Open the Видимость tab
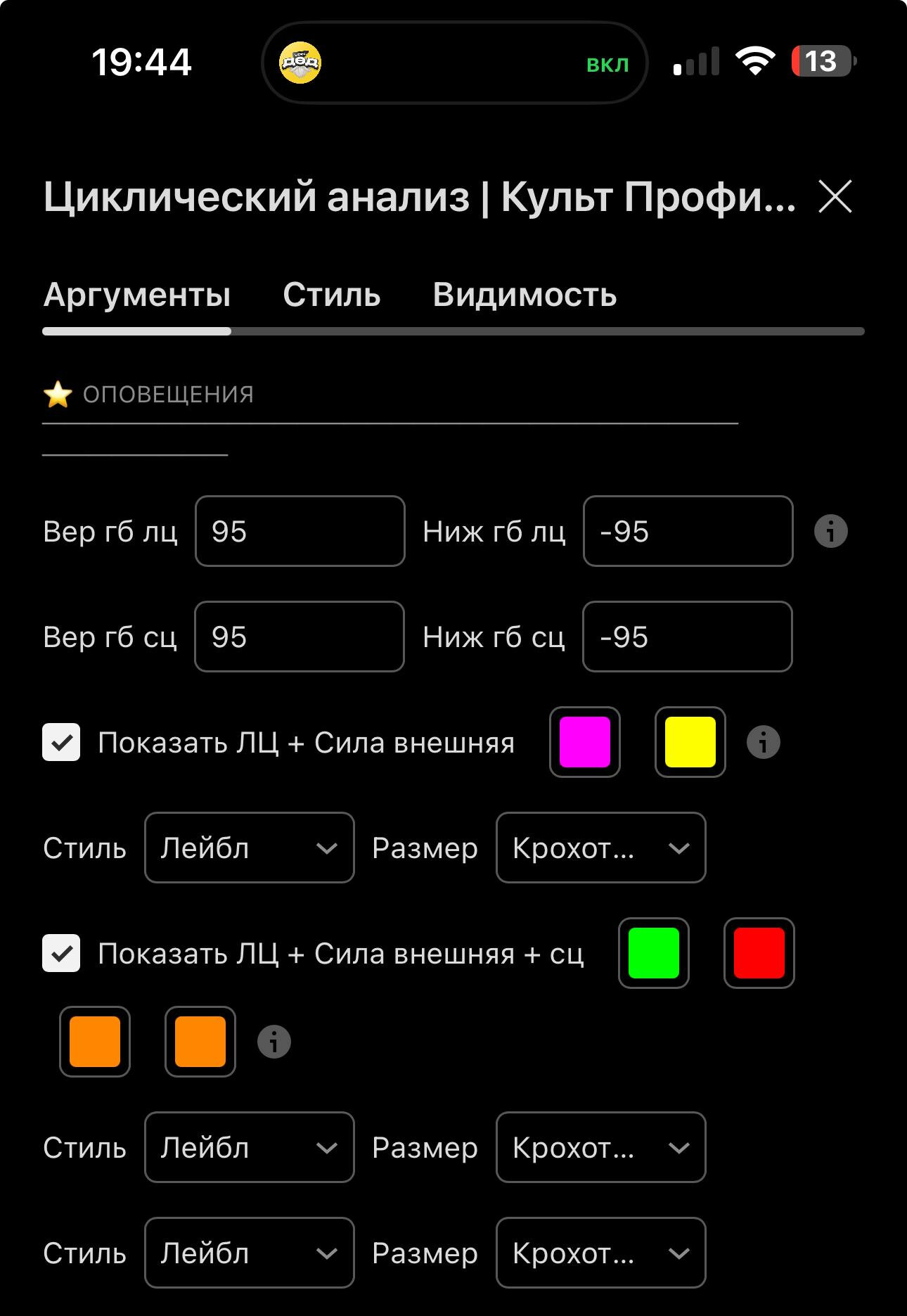The image size is (907, 1316). click(x=525, y=295)
